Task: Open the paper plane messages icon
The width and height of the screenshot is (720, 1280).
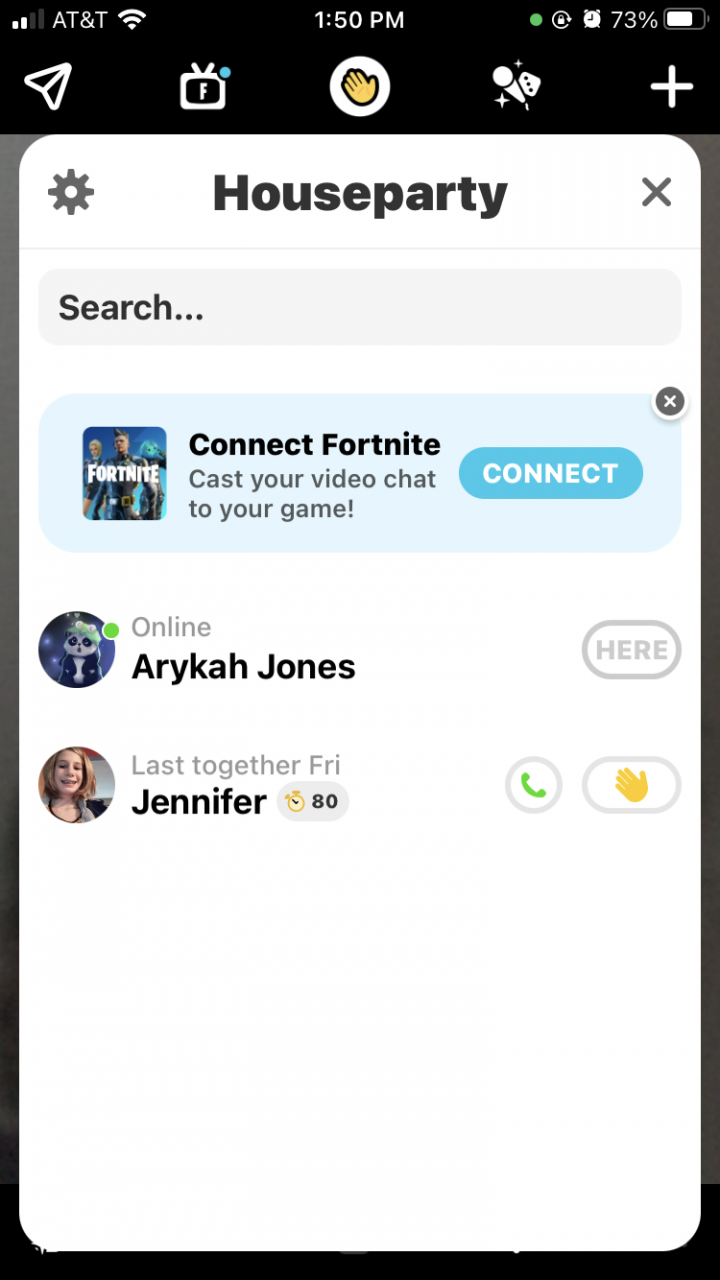Action: [48, 87]
